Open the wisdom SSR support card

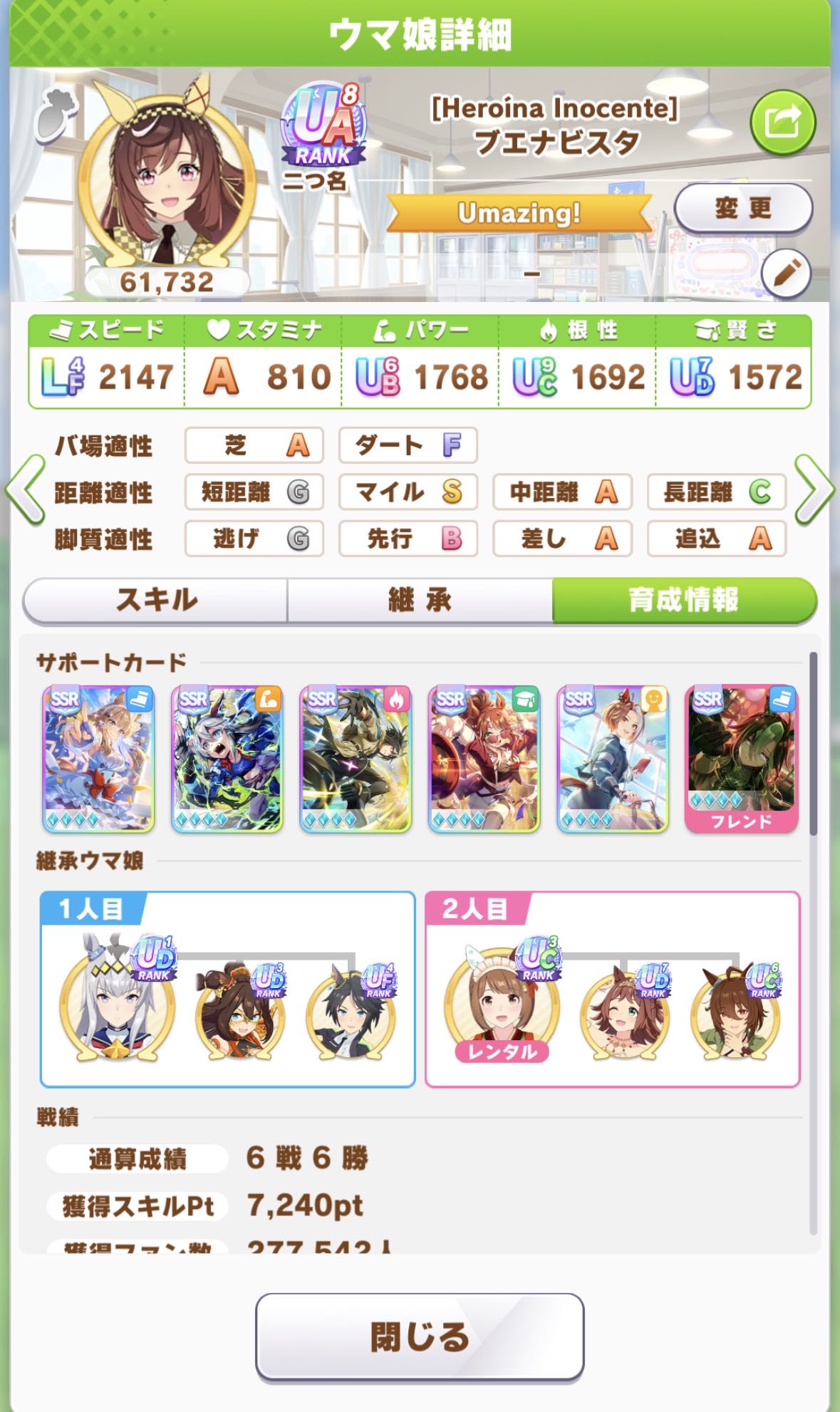pos(484,759)
